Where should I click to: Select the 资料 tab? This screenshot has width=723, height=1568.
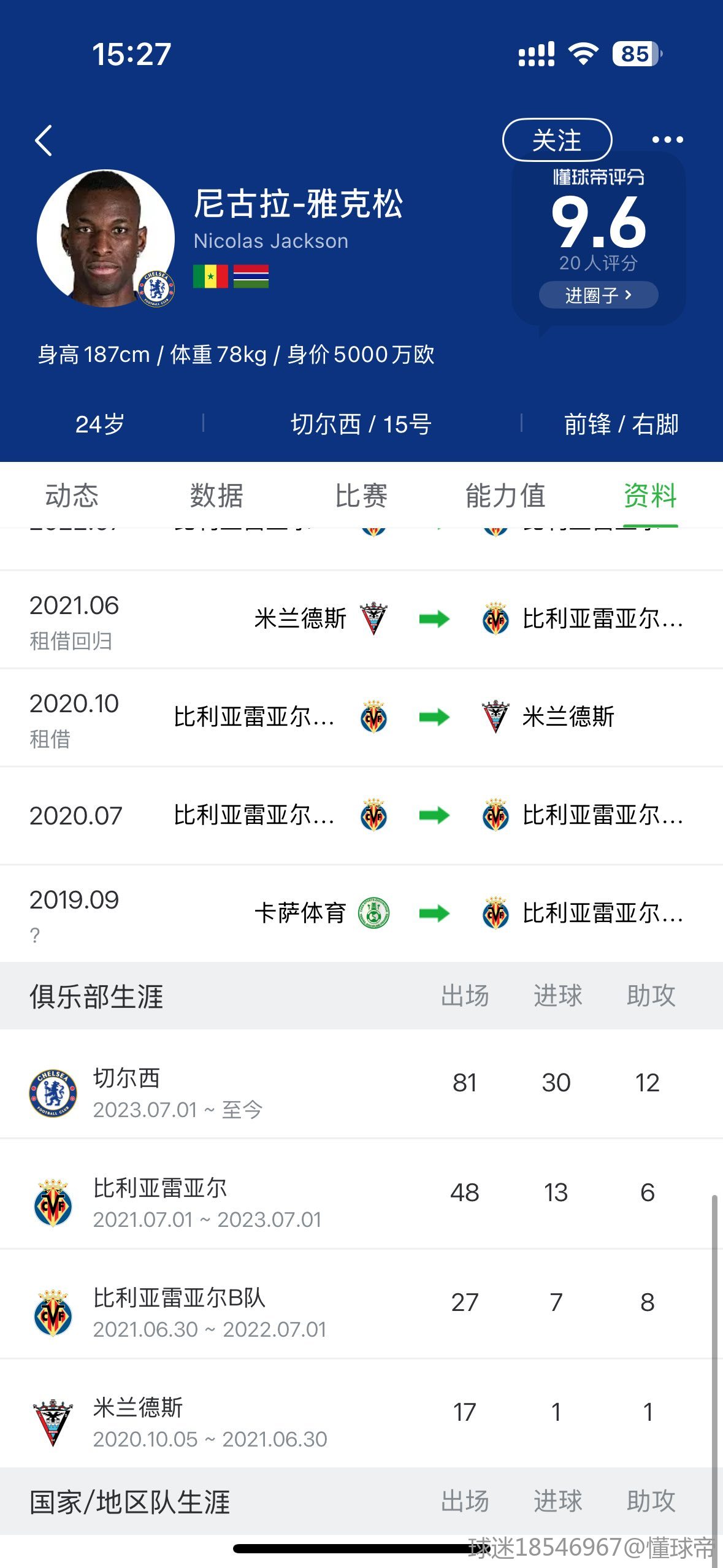coord(650,496)
